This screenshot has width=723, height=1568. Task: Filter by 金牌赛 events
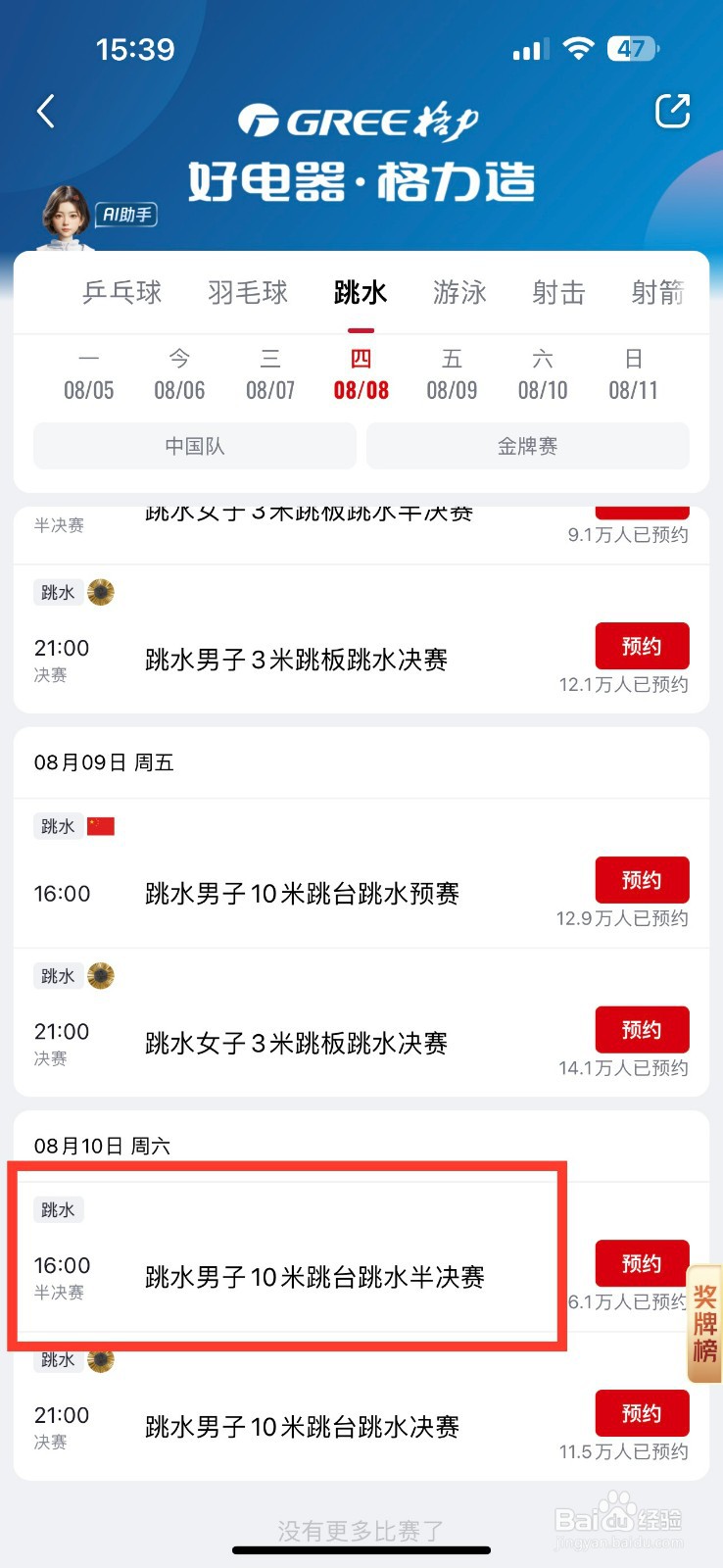coord(527,446)
